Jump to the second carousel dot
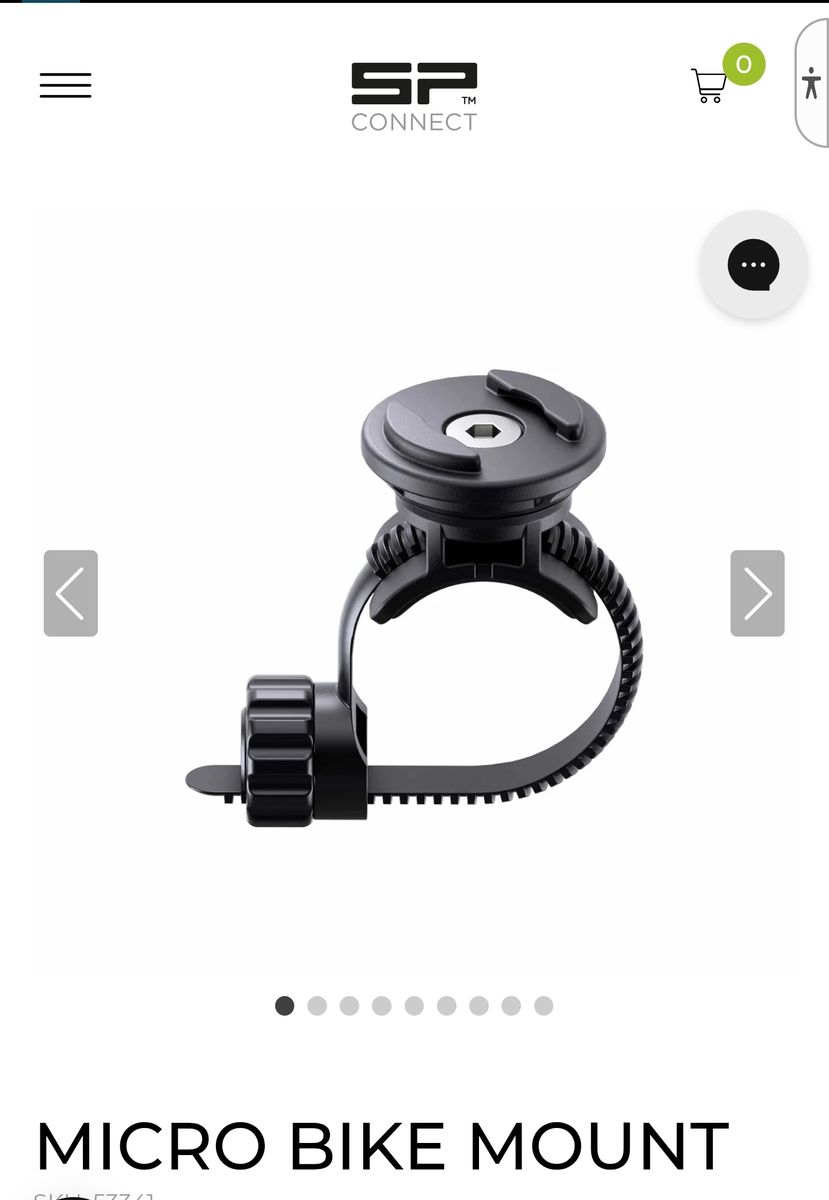Screen dimensions: 829x1200 pos(317,1006)
